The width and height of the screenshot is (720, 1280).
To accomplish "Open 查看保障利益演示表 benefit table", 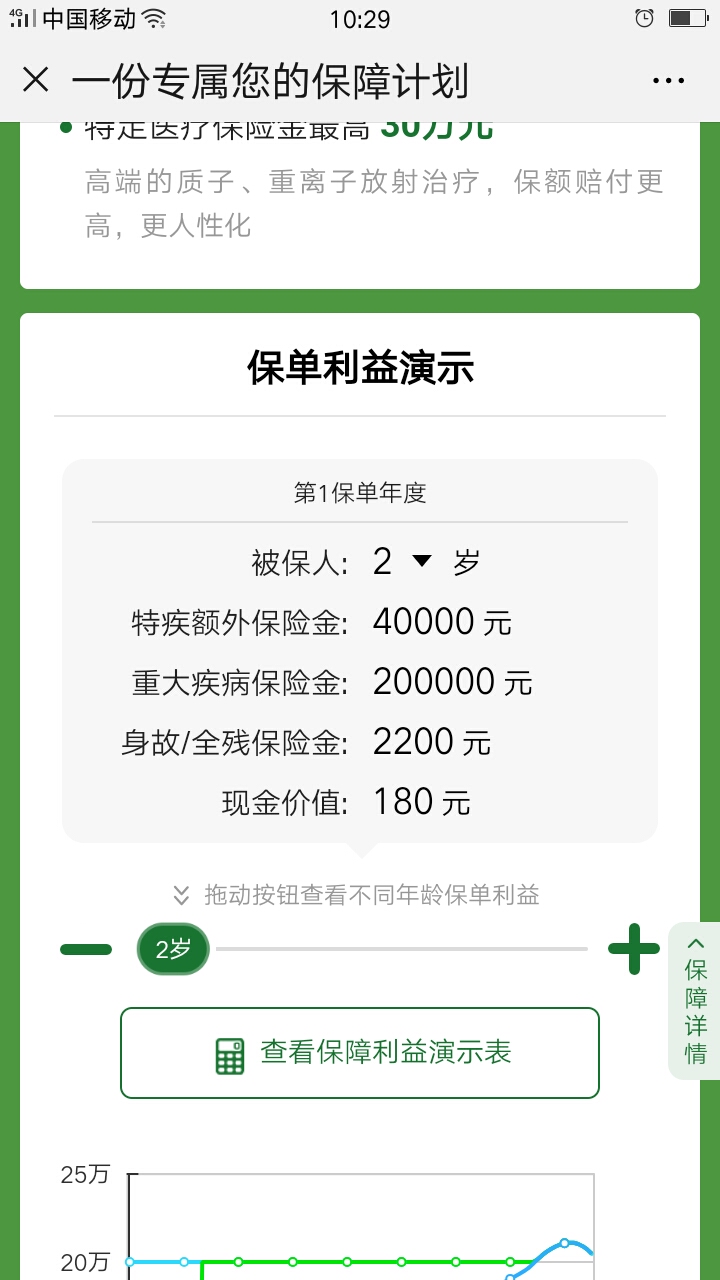I will tap(360, 1053).
